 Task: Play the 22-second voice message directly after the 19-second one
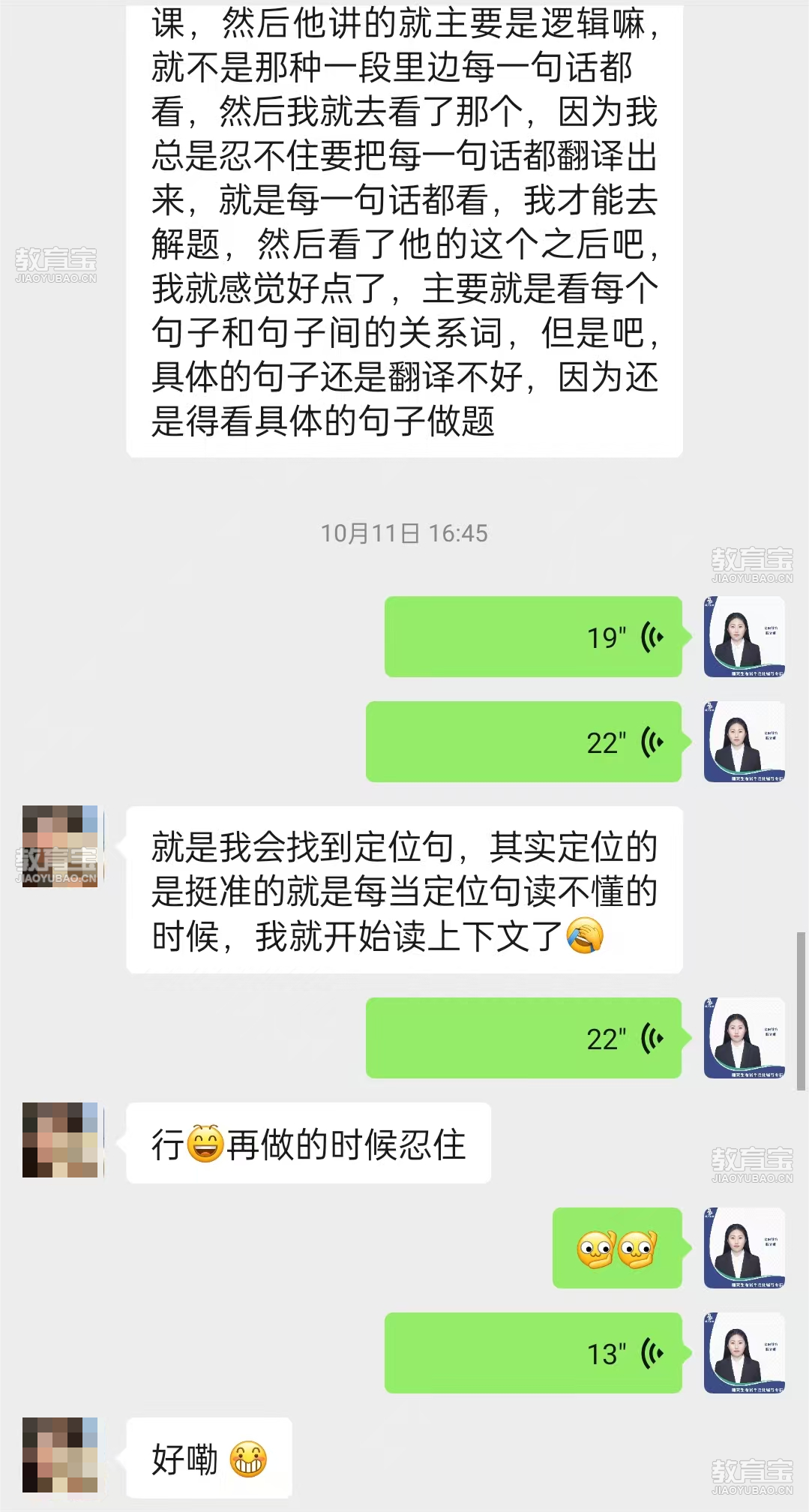(523, 742)
